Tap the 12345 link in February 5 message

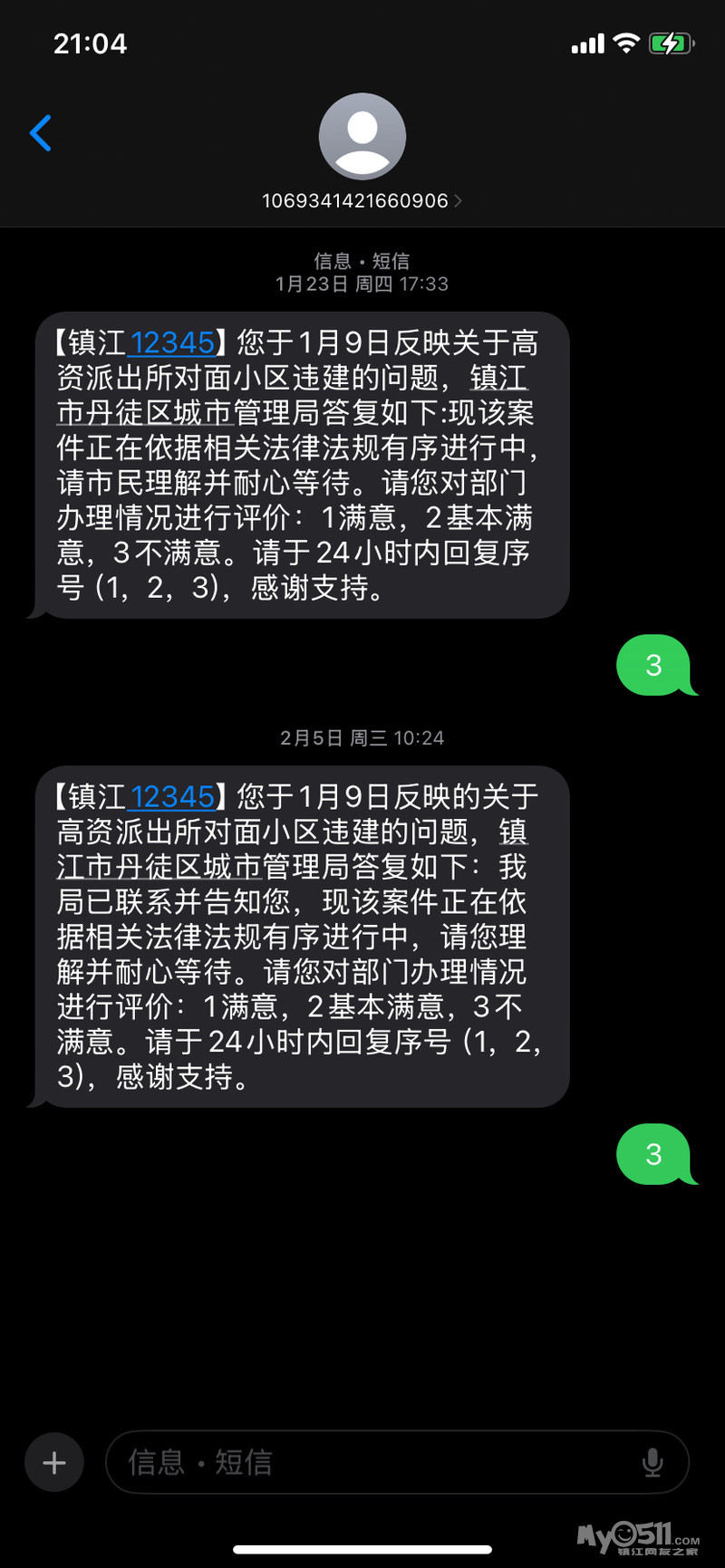point(172,796)
